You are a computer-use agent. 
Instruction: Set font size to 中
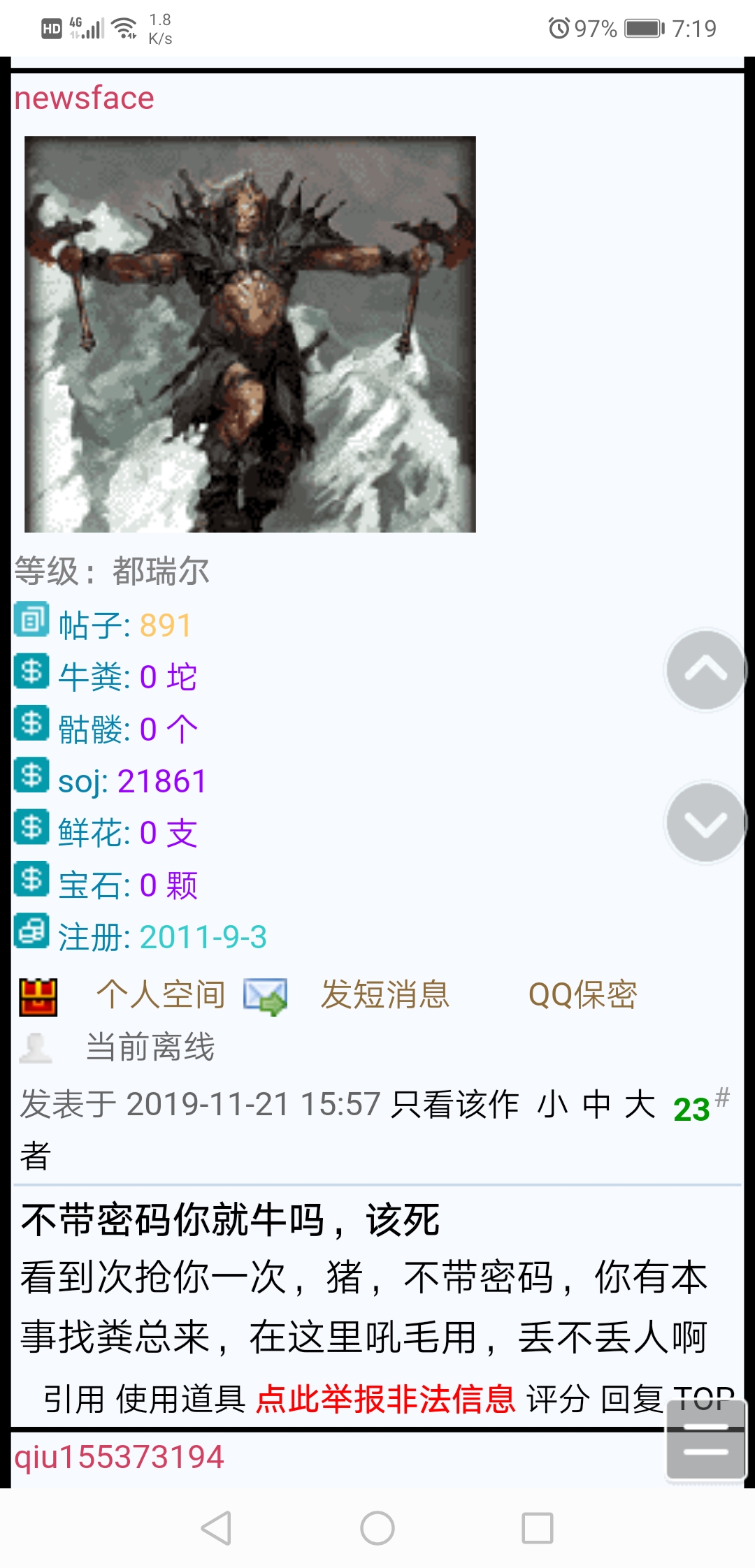[596, 1105]
